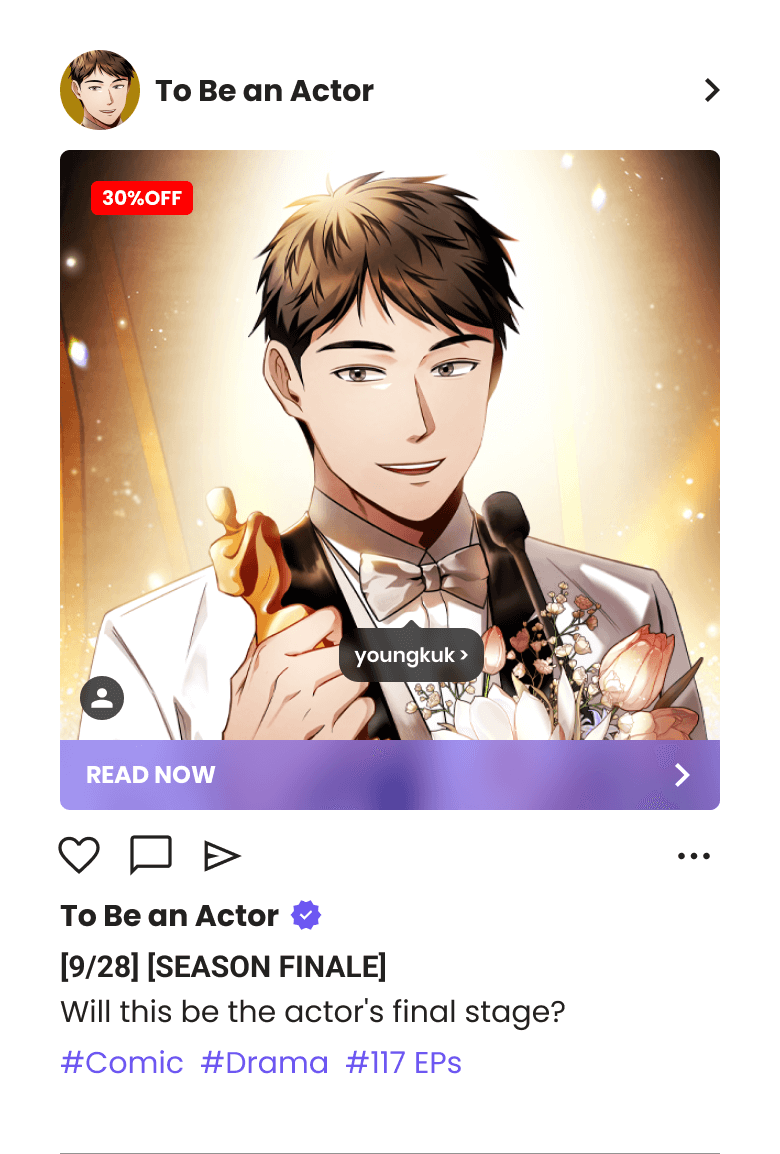Open the #Drama hashtag
Image resolution: width=780 pixels, height=1154 pixels.
click(264, 1062)
